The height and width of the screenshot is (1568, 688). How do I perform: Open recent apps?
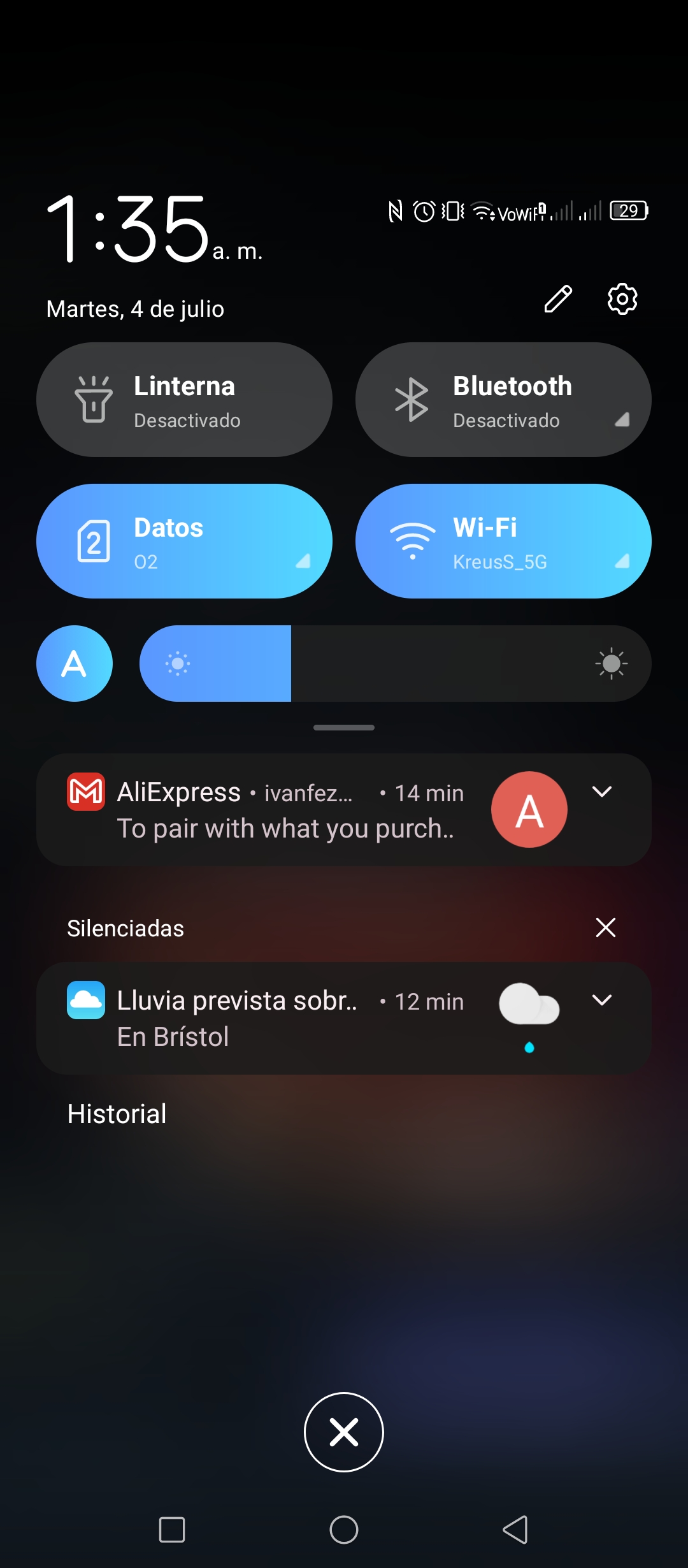172,1530
